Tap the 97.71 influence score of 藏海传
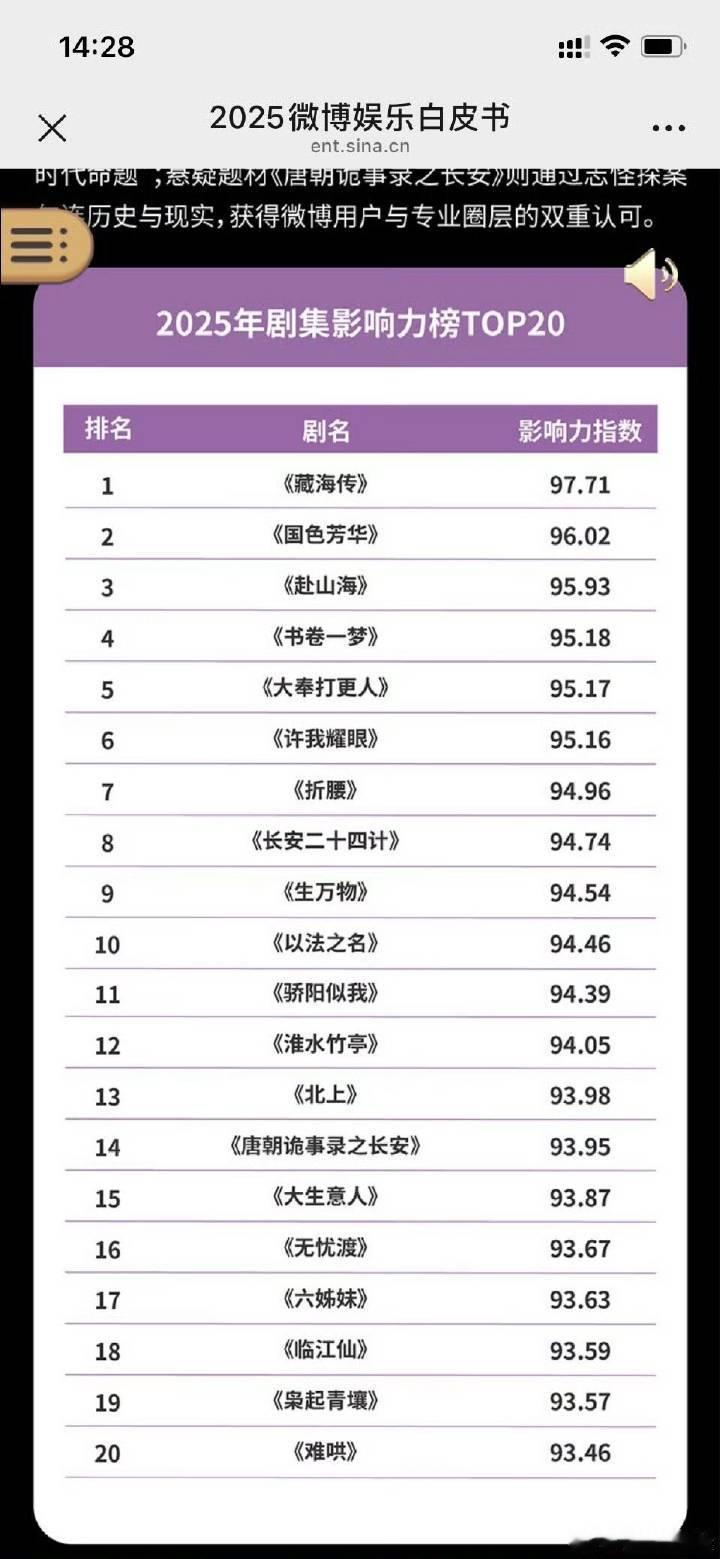 click(578, 484)
